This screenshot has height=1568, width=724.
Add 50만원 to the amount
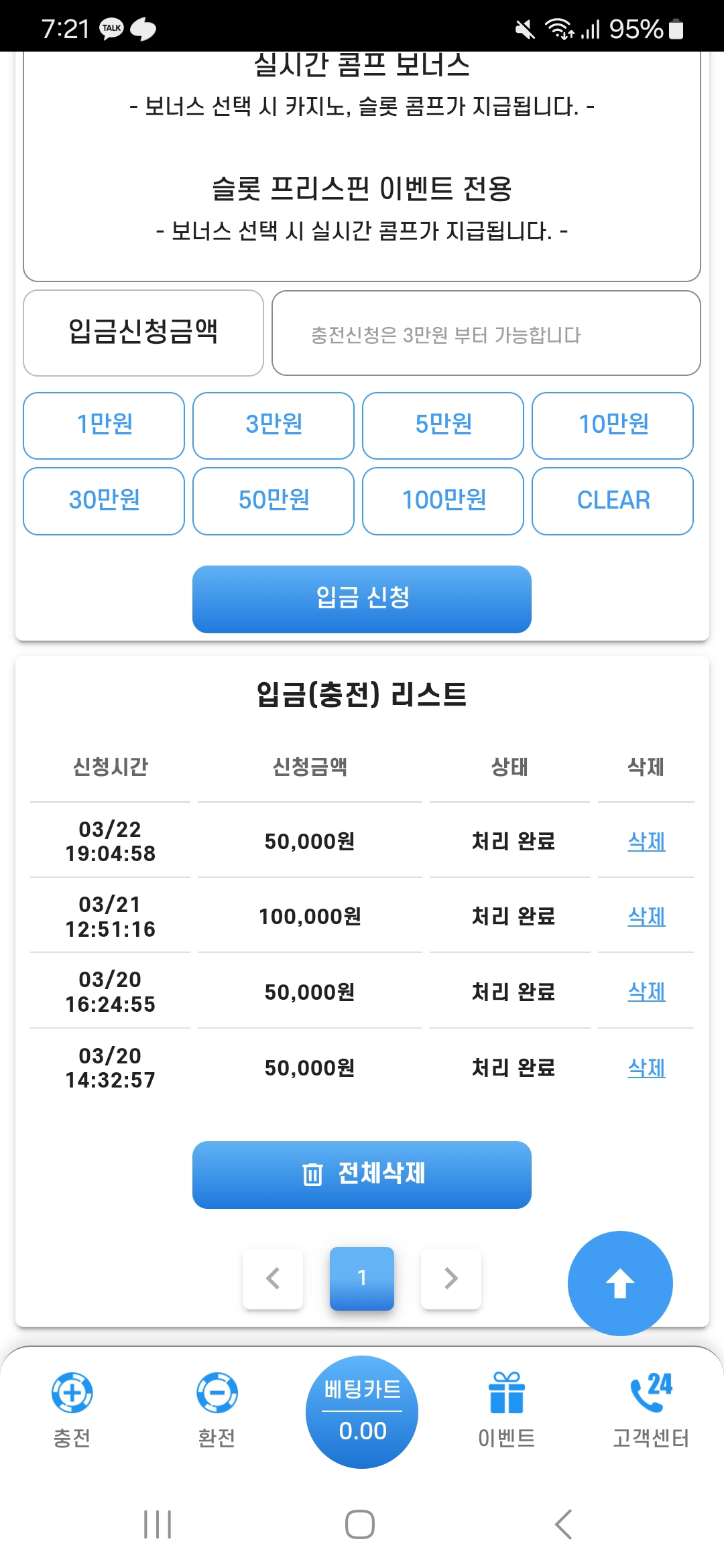point(274,501)
